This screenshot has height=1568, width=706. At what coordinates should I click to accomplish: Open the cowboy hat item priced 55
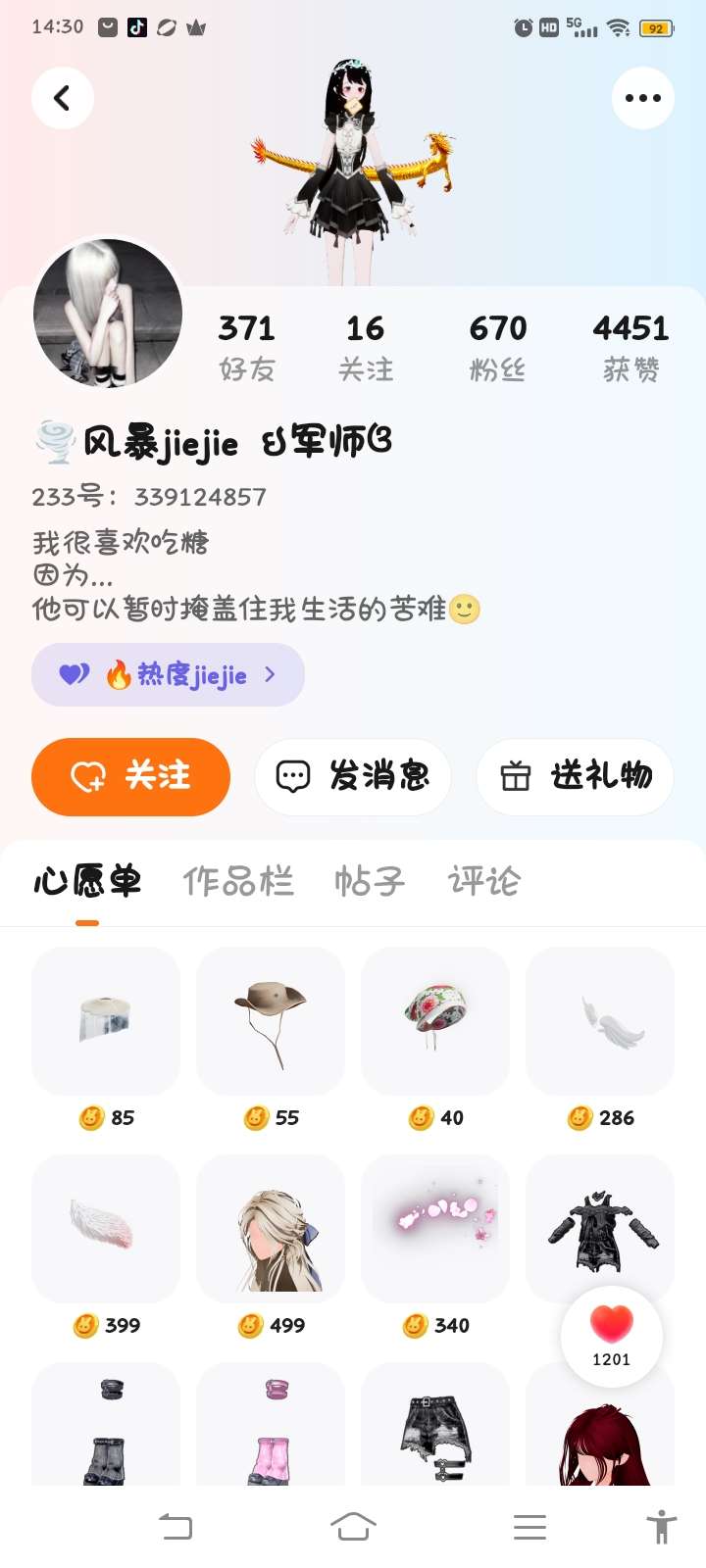(x=271, y=1020)
